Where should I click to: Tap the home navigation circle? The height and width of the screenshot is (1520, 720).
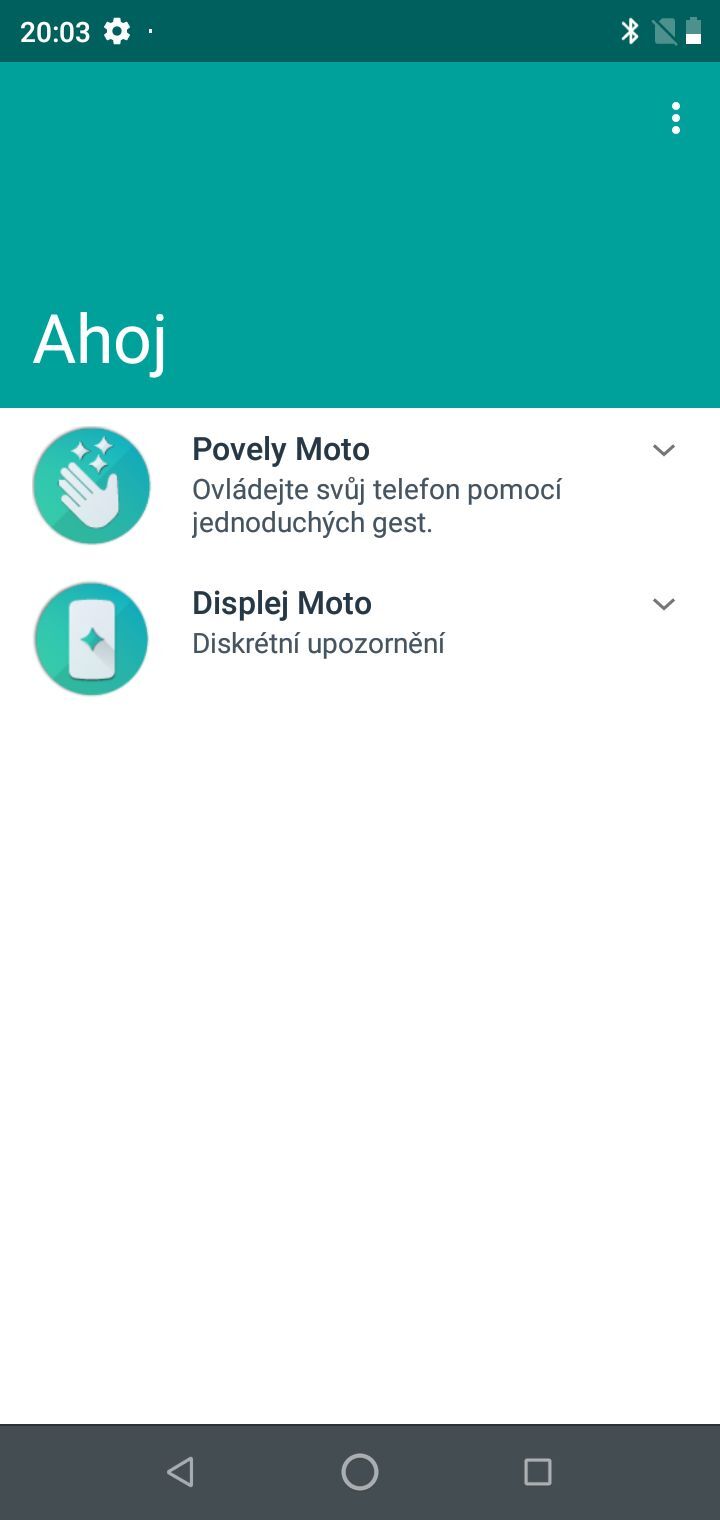coord(360,1471)
